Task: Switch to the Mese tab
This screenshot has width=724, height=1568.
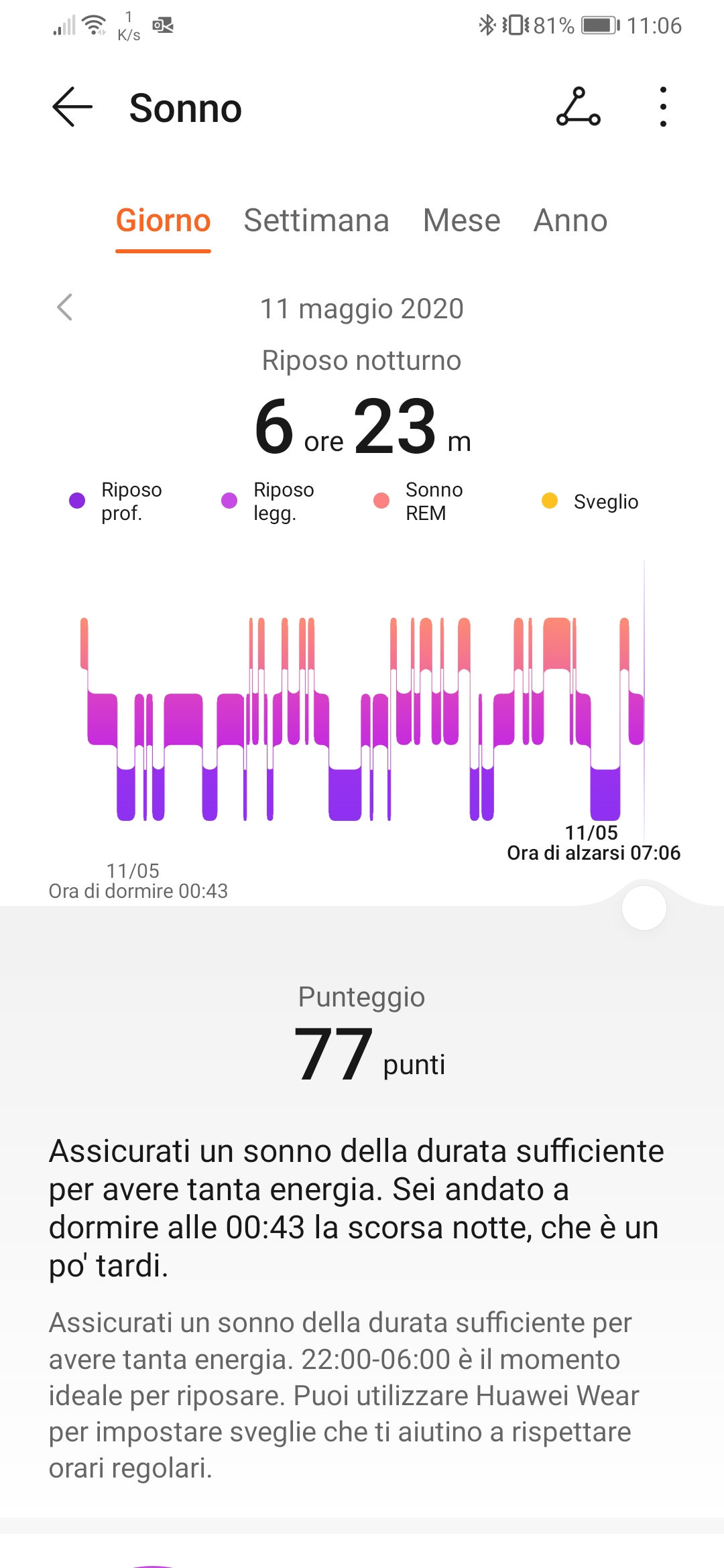Action: point(461,221)
